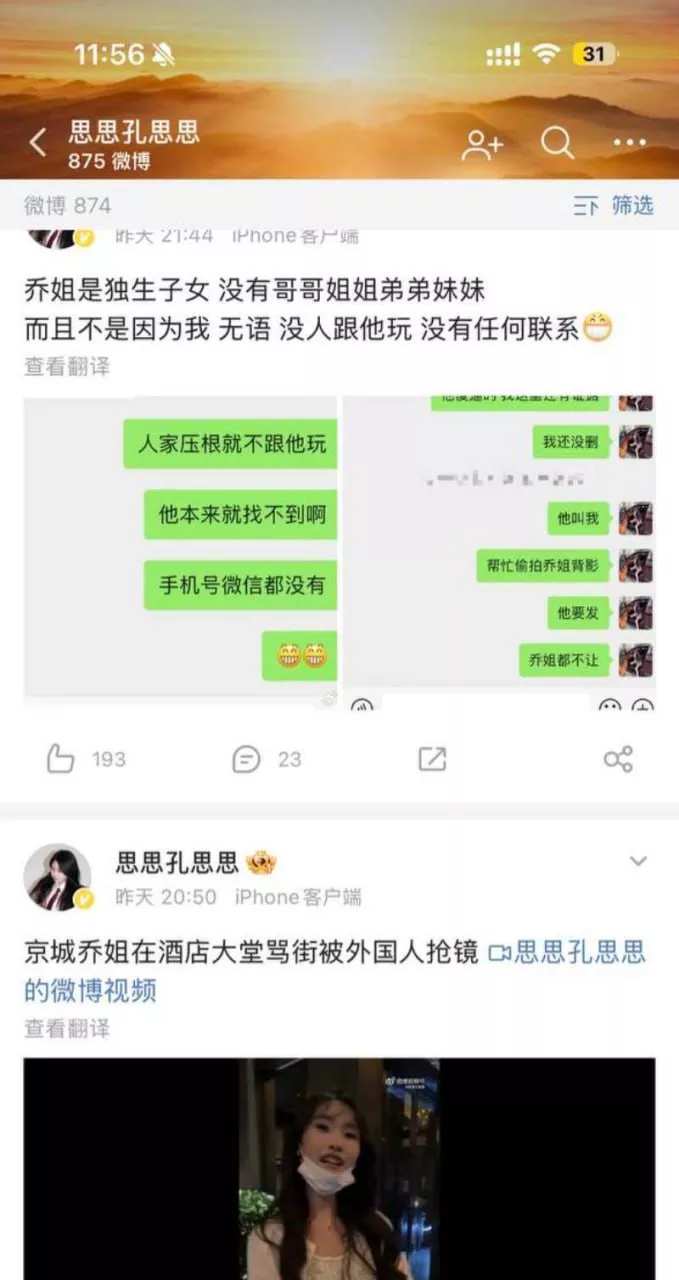Share the first post via the share icon
Viewport: 679px width, 1280px height.
[x=618, y=759]
